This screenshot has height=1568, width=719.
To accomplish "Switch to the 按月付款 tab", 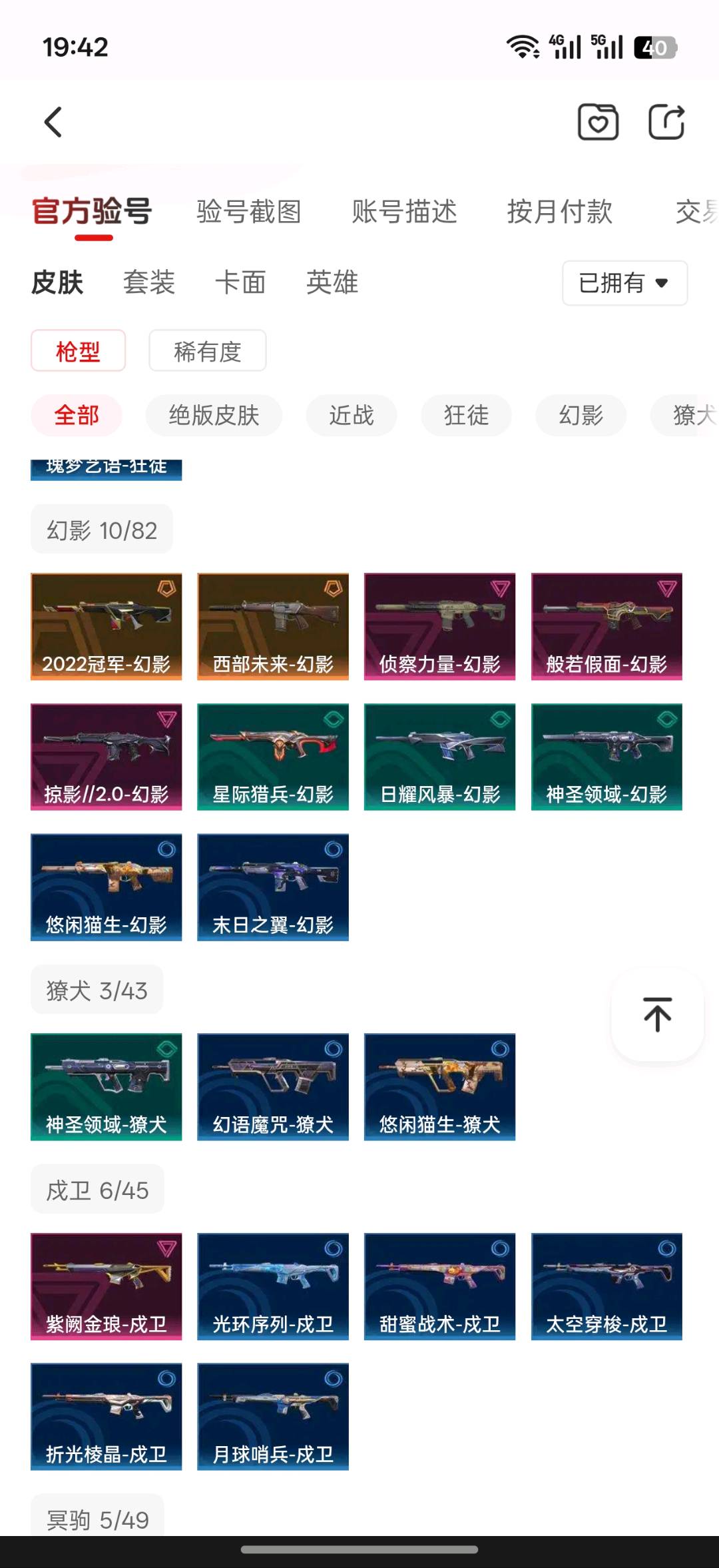I will click(560, 212).
